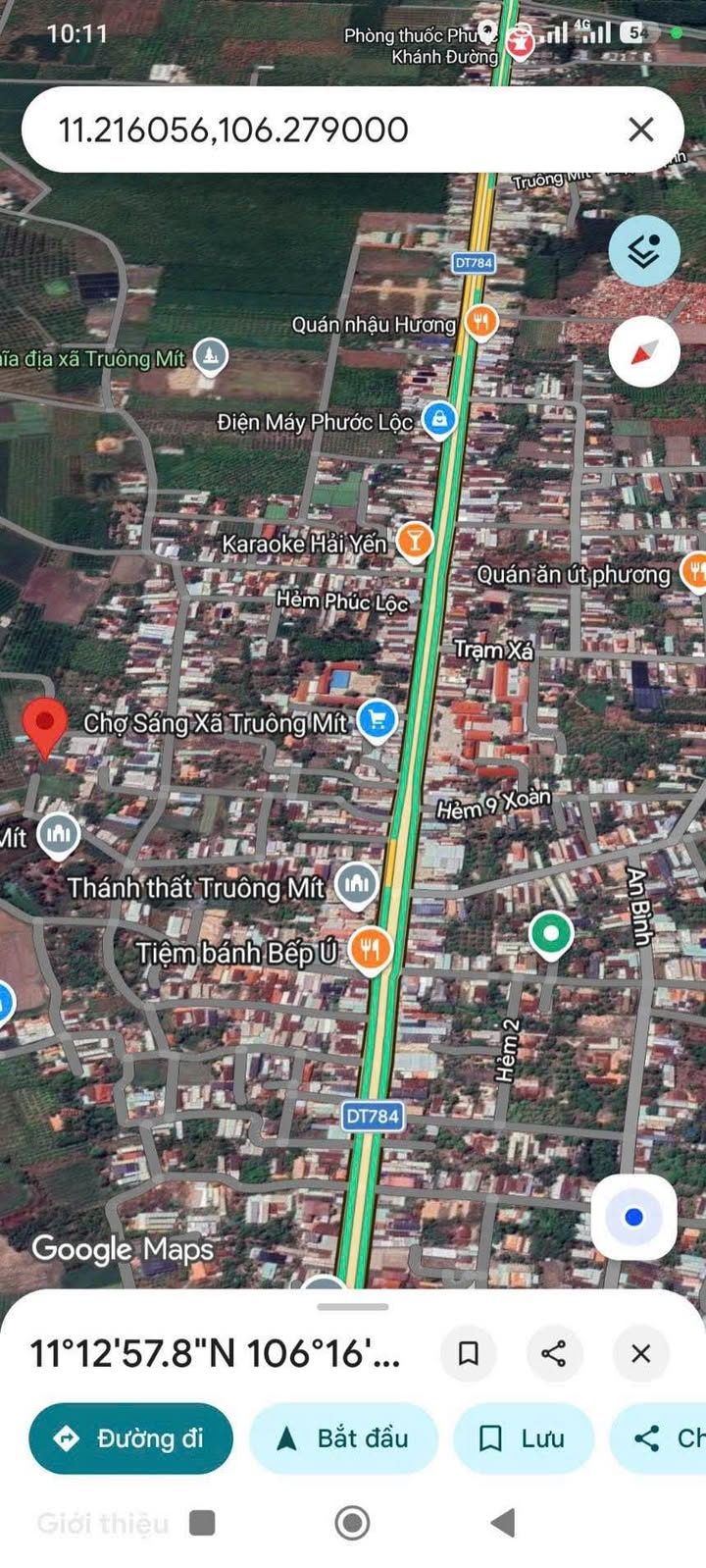Center the map on my location

click(633, 1217)
